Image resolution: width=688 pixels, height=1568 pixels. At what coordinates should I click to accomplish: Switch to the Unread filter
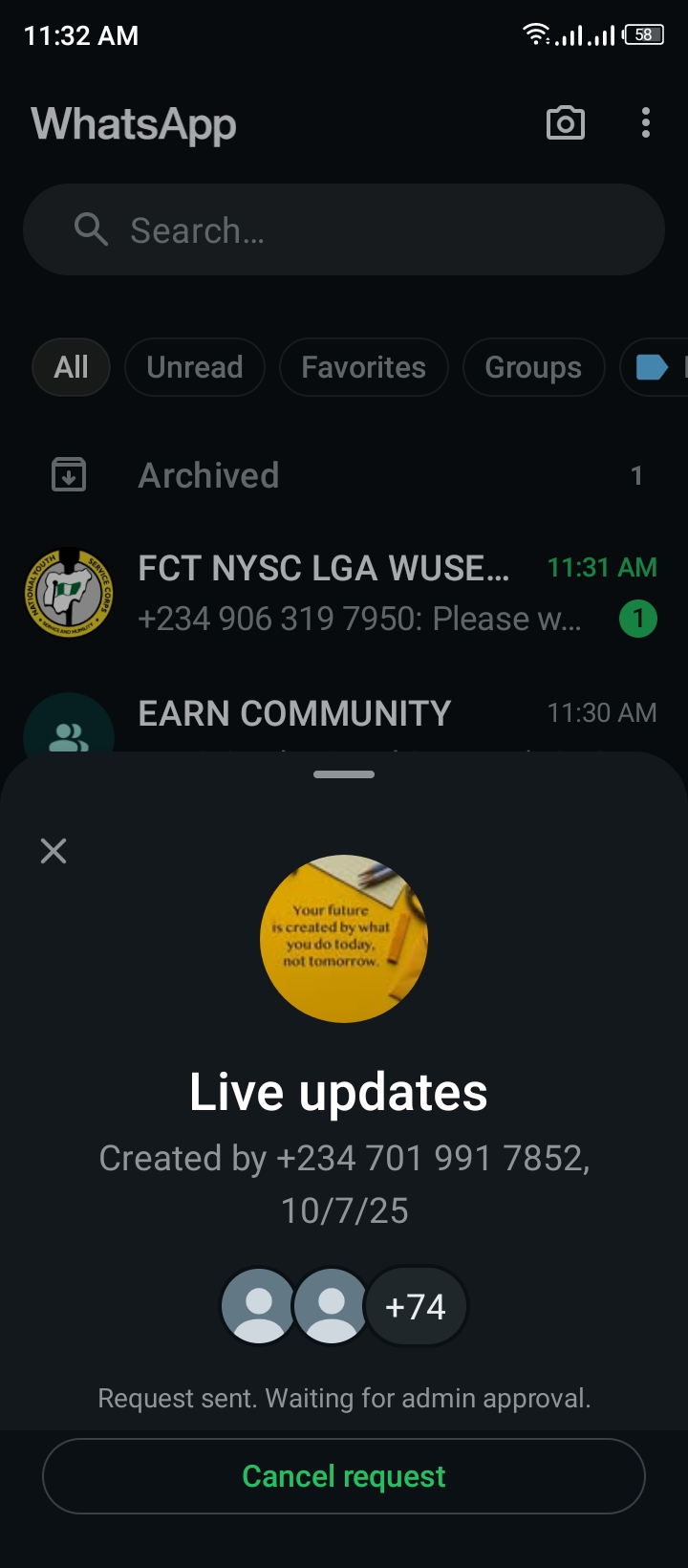195,367
